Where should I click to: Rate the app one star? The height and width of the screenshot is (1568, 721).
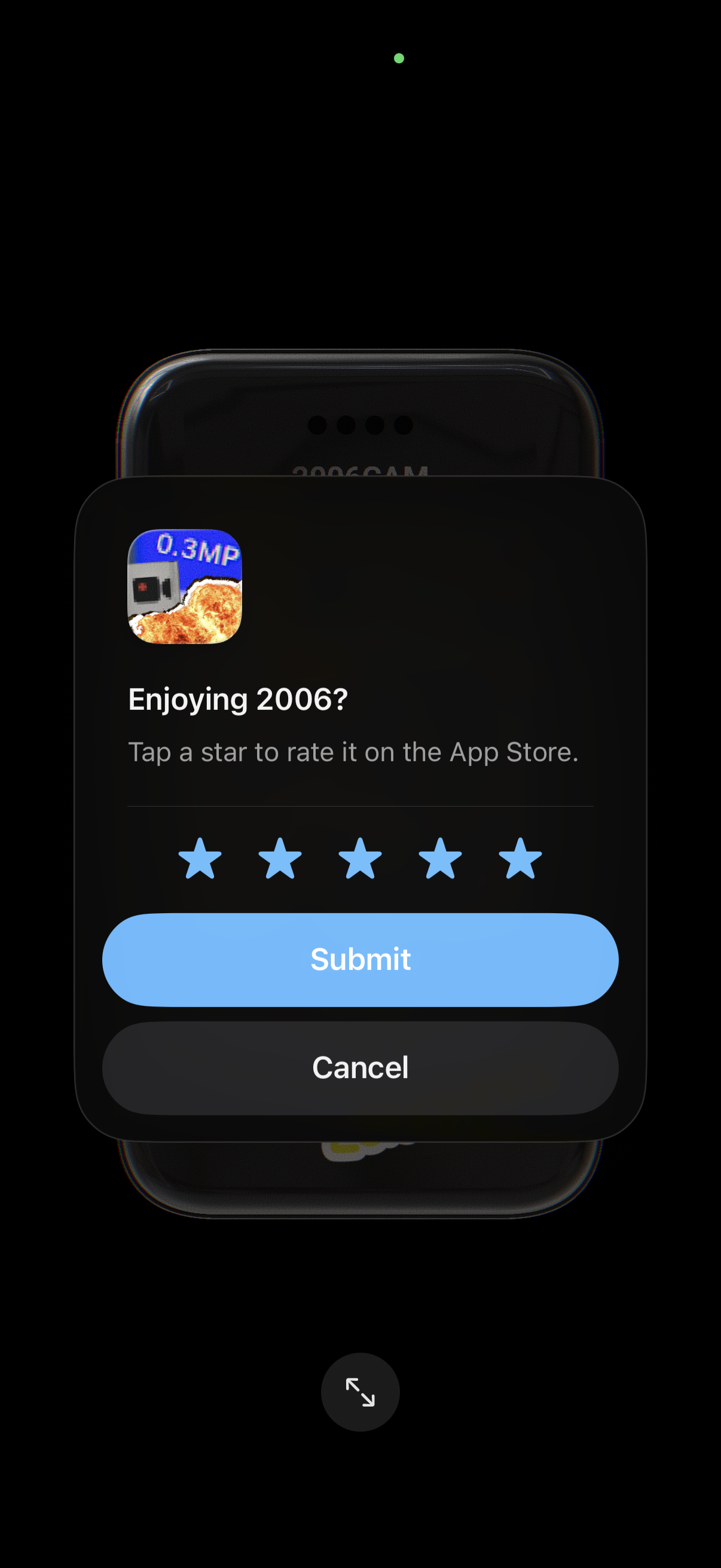200,859
